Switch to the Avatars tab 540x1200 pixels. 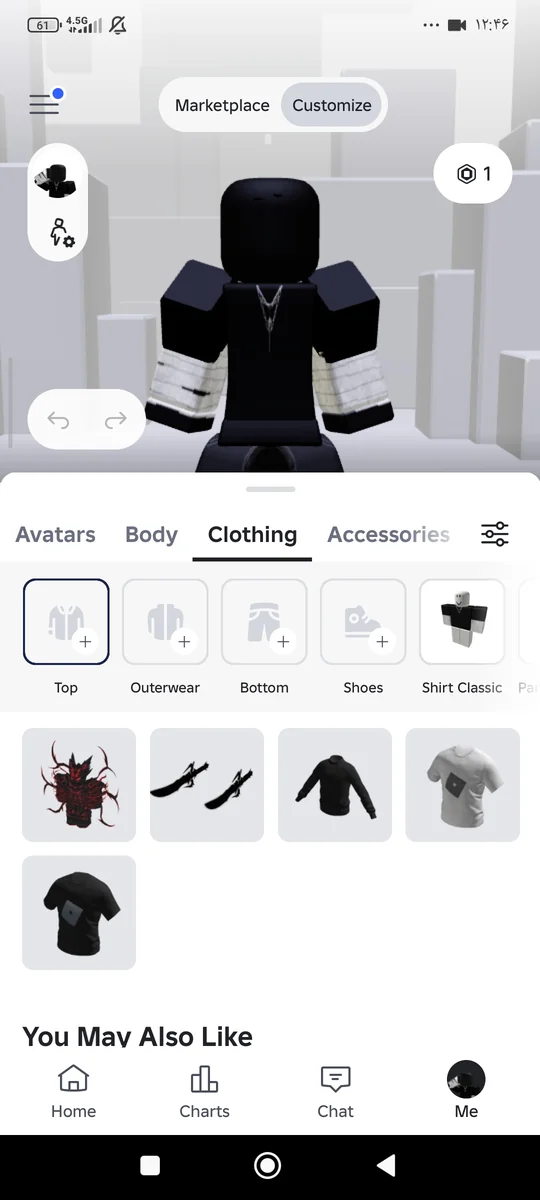click(56, 534)
